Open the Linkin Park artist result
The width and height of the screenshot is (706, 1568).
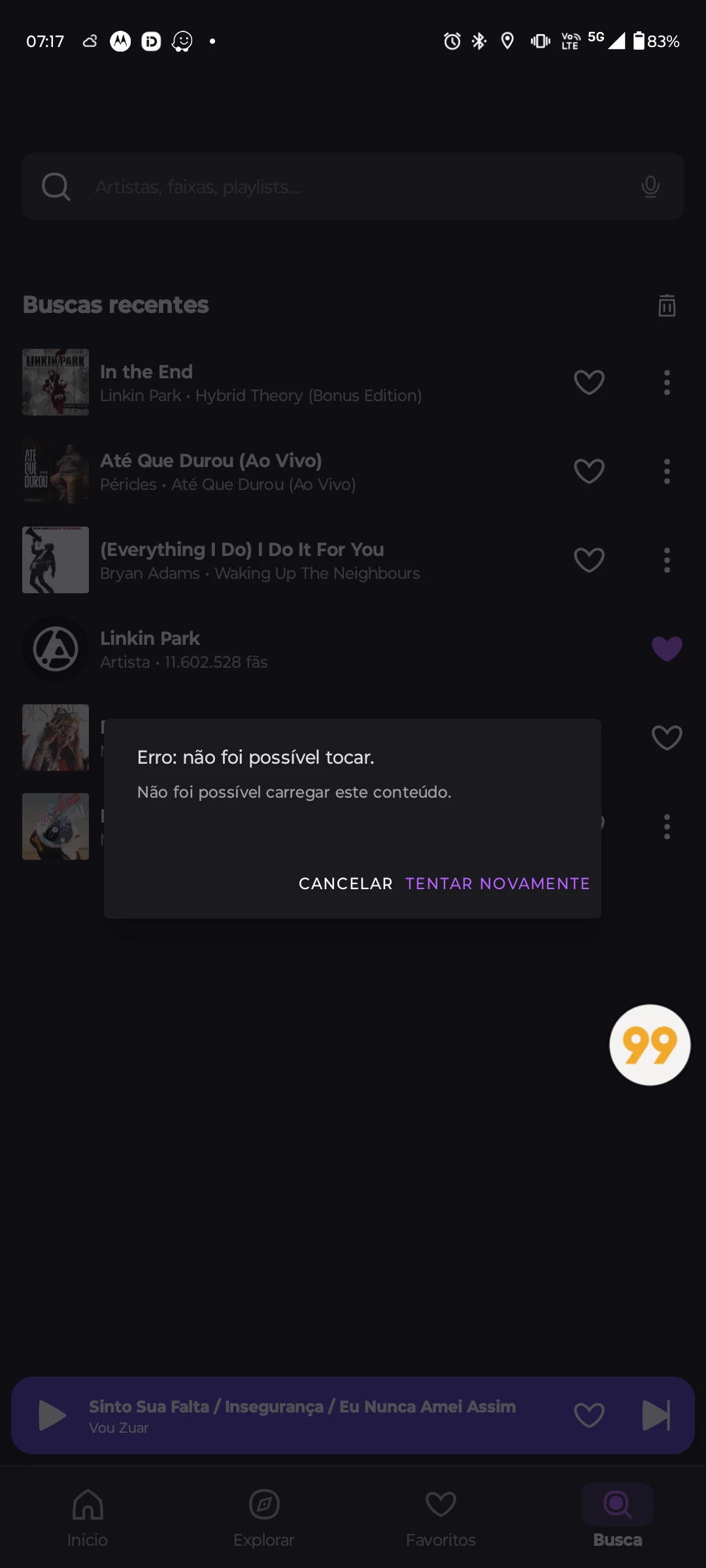click(261, 649)
